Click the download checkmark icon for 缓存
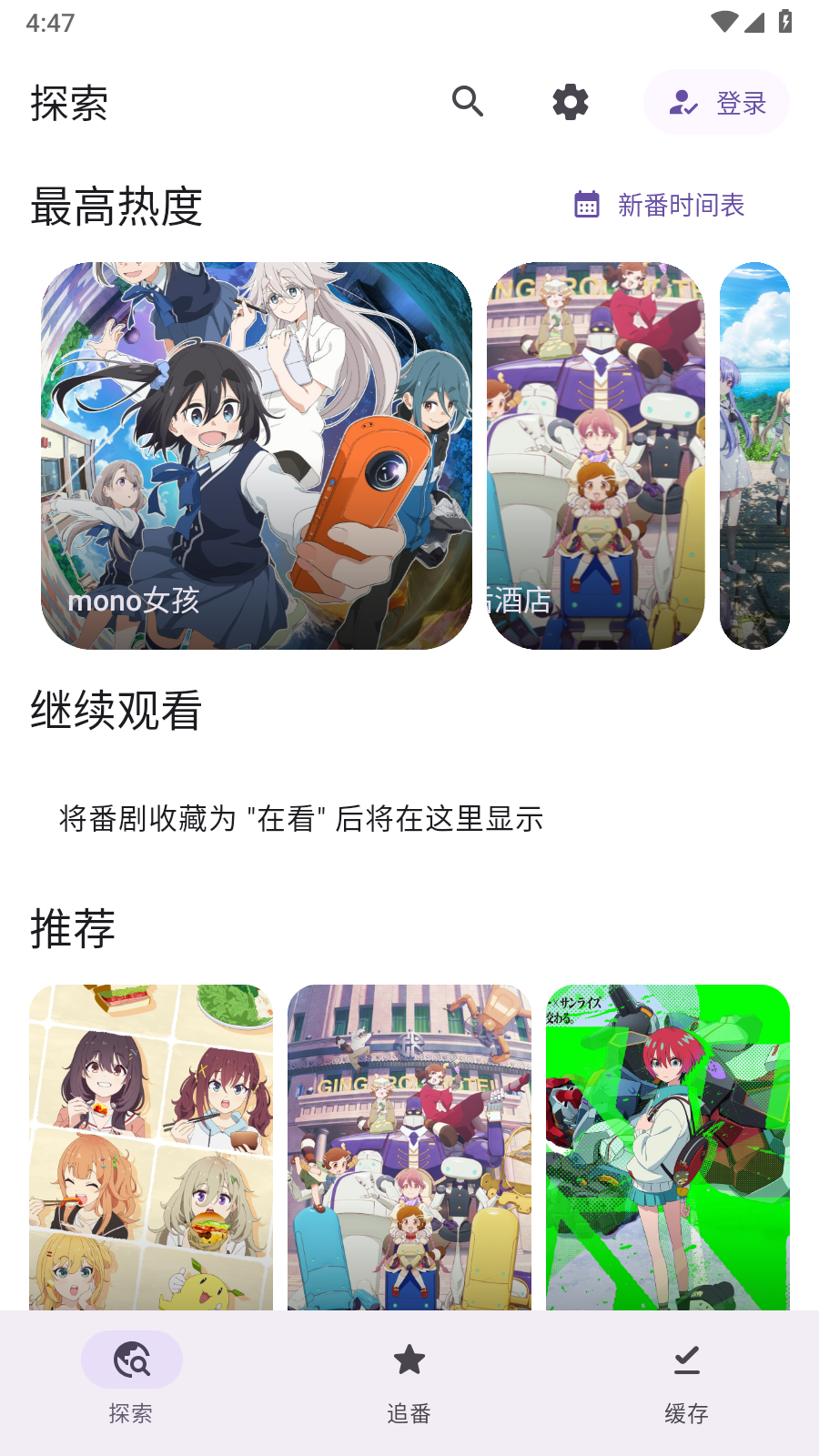 [x=685, y=1359]
